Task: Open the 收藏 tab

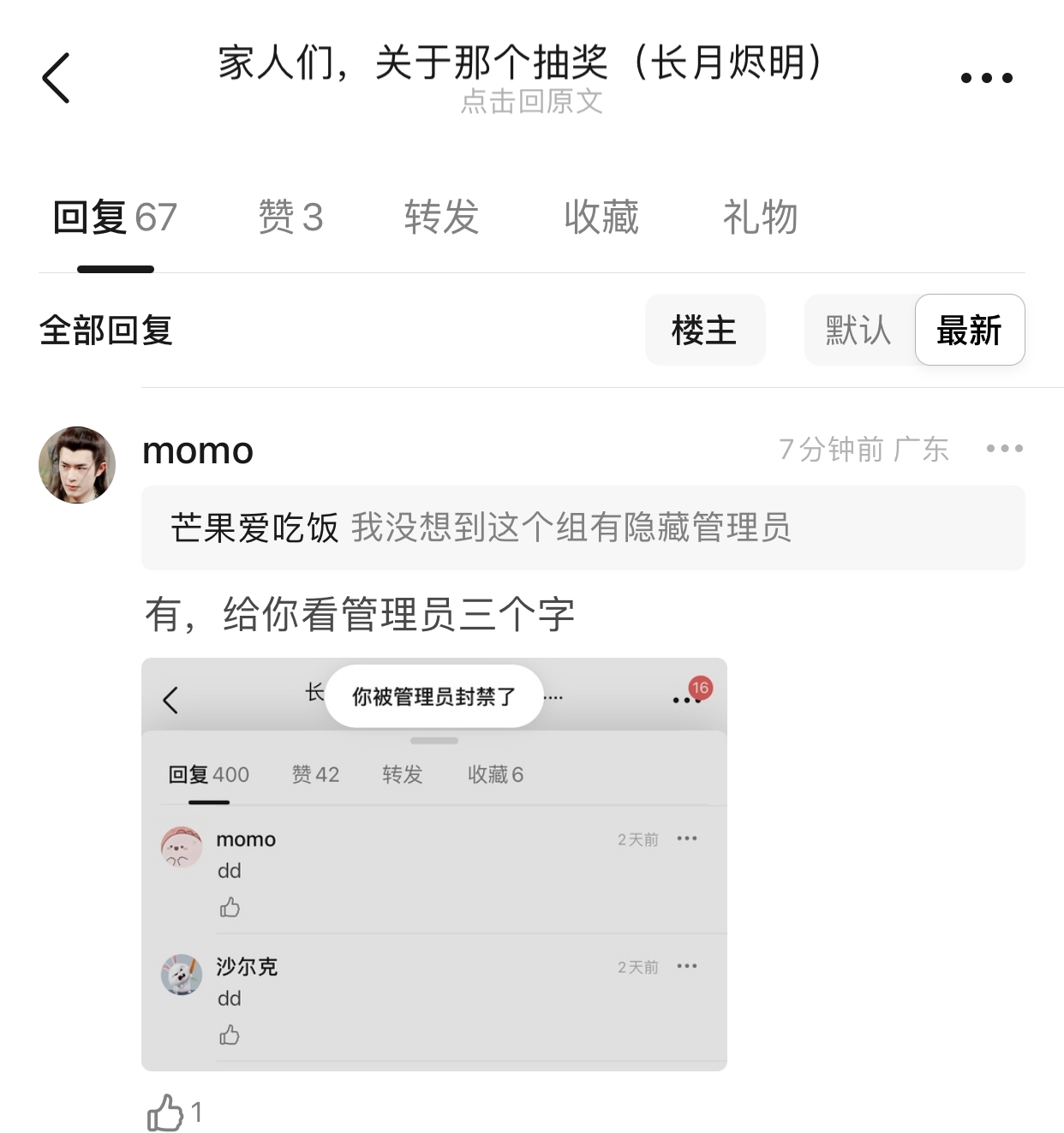Action: pyautogui.click(x=601, y=217)
